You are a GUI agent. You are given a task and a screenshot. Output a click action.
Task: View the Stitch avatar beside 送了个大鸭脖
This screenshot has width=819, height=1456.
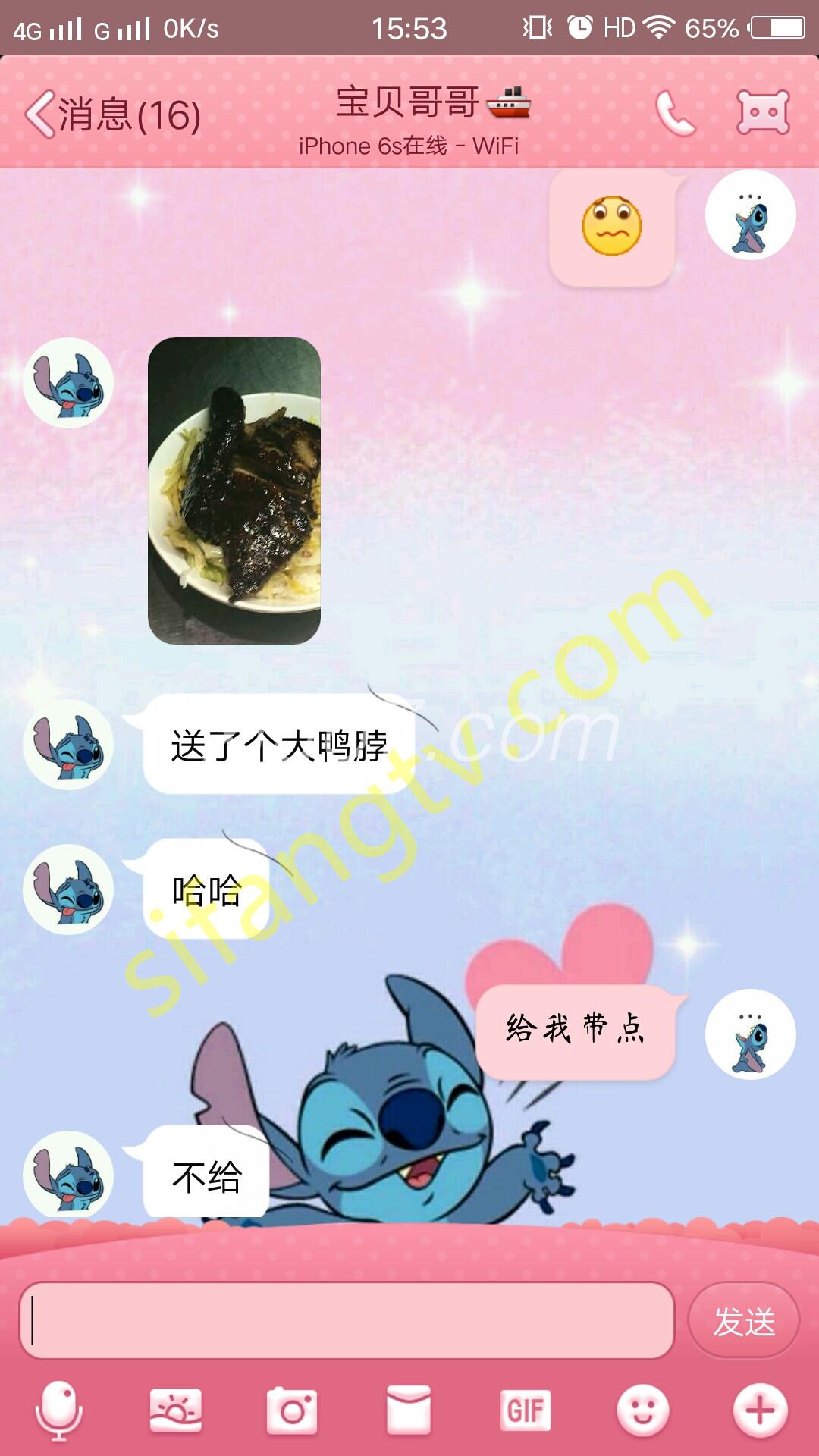68,745
